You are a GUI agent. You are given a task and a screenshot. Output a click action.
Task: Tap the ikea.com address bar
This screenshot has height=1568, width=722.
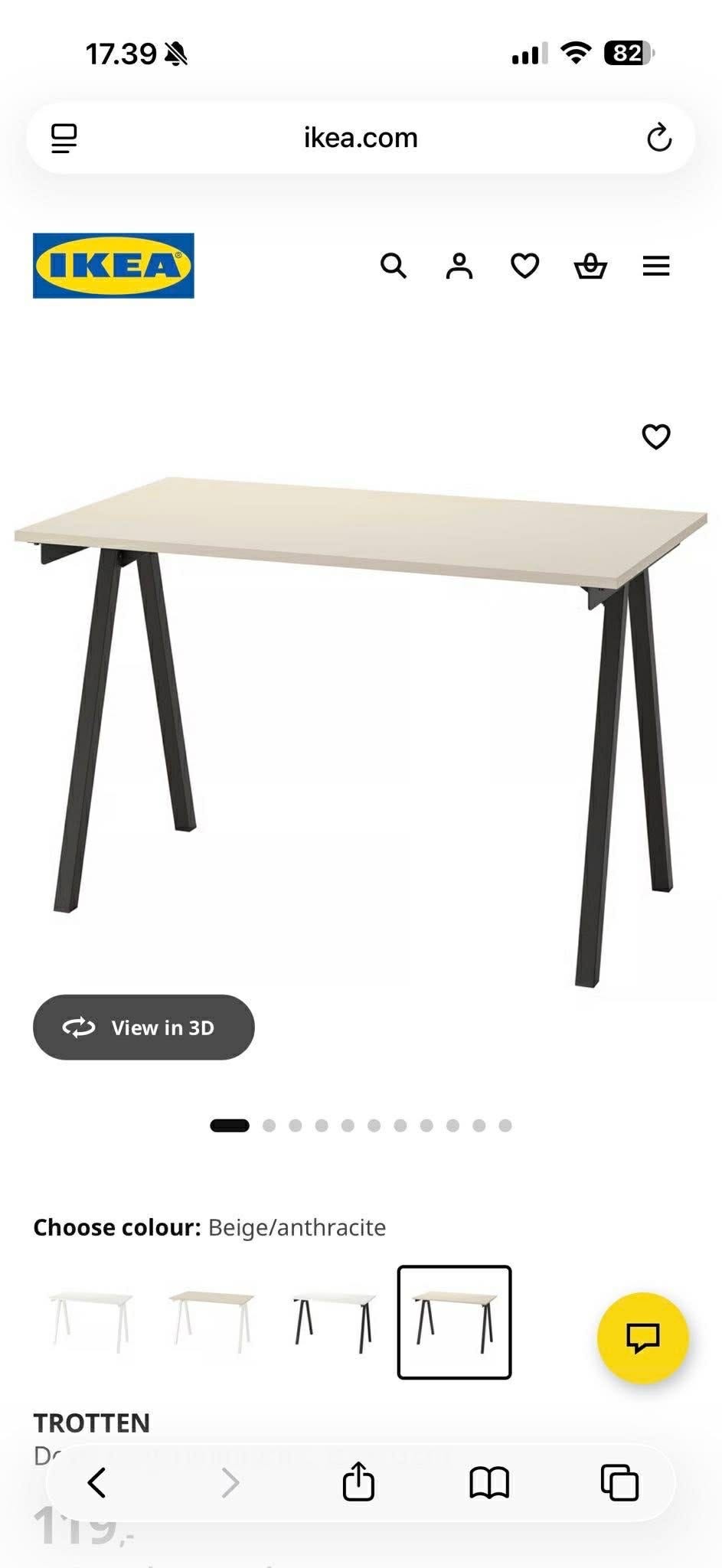(x=361, y=138)
